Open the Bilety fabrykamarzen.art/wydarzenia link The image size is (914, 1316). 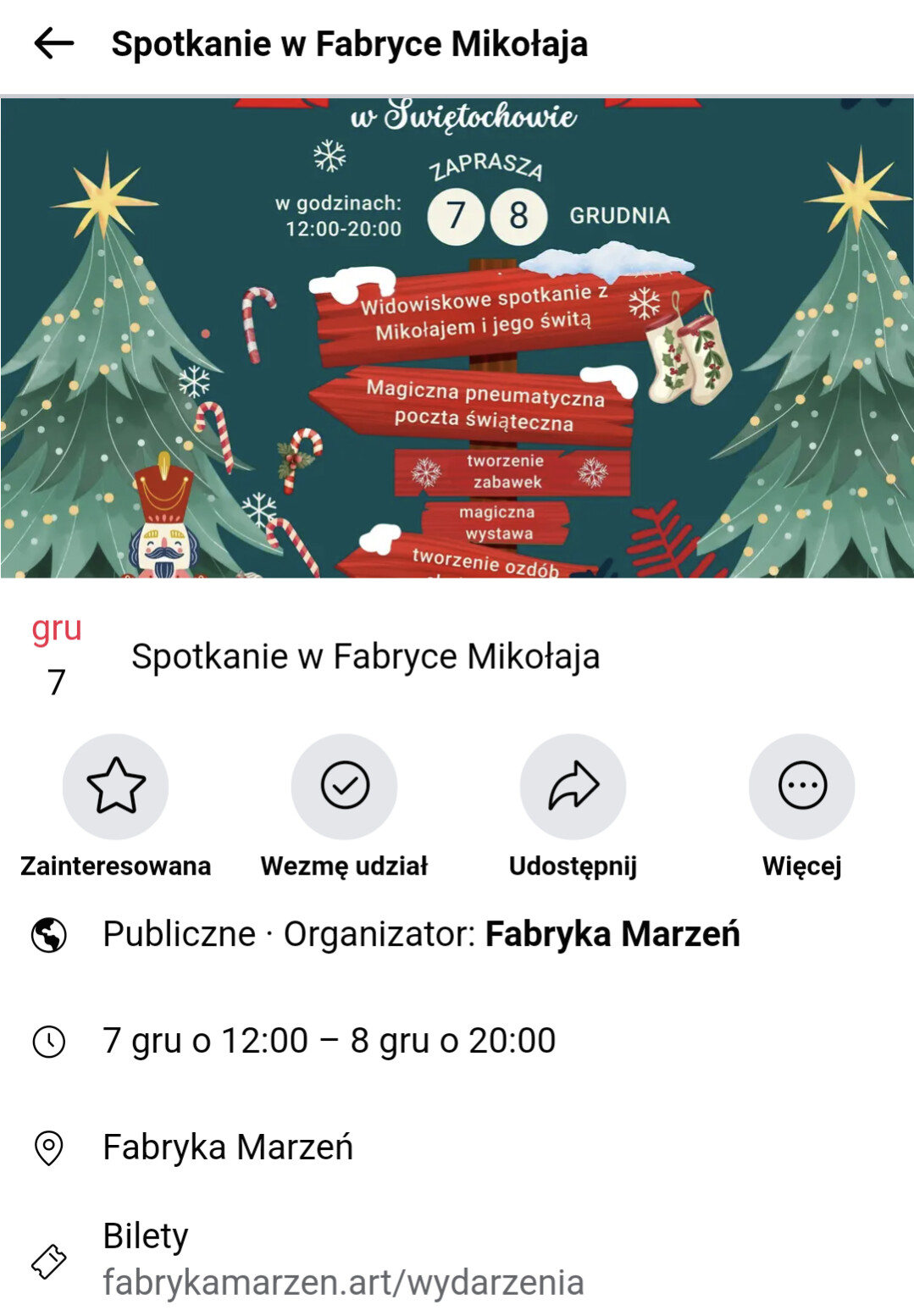point(342,1281)
